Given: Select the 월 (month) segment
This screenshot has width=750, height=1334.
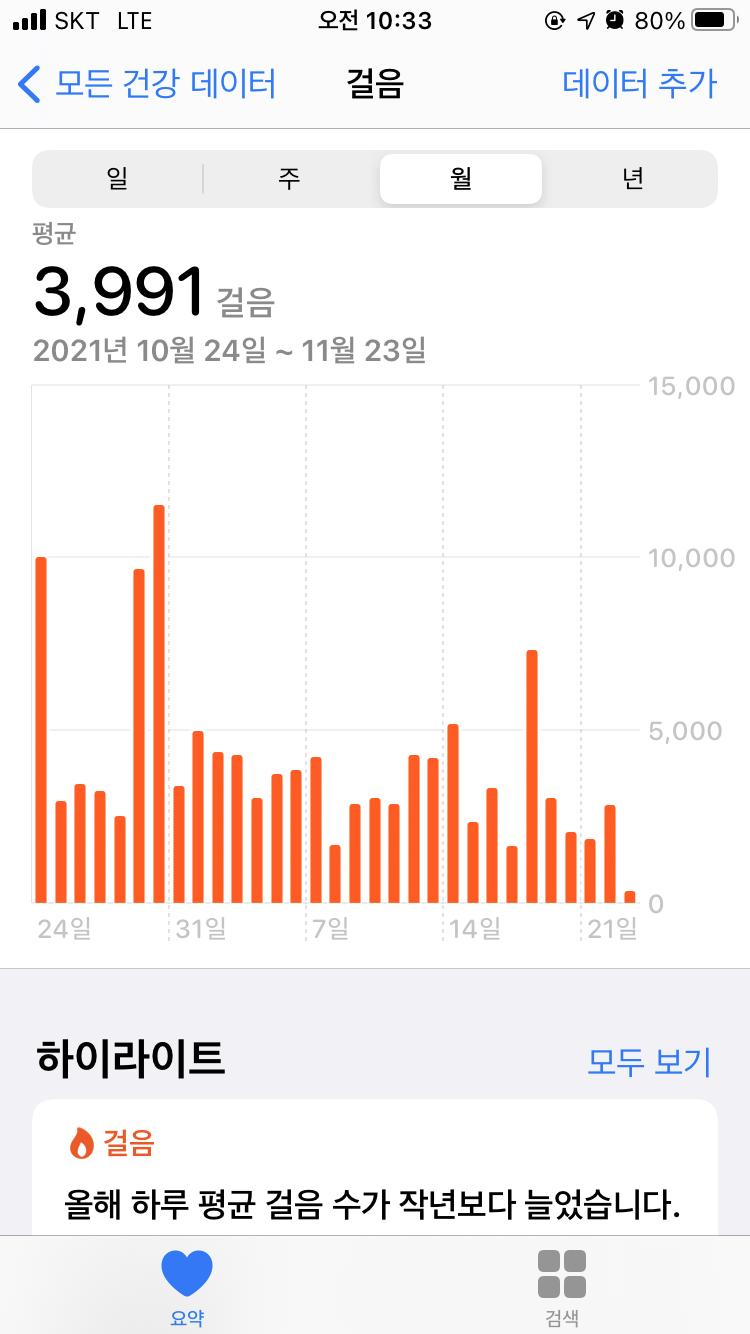Looking at the screenshot, I should 461,179.
